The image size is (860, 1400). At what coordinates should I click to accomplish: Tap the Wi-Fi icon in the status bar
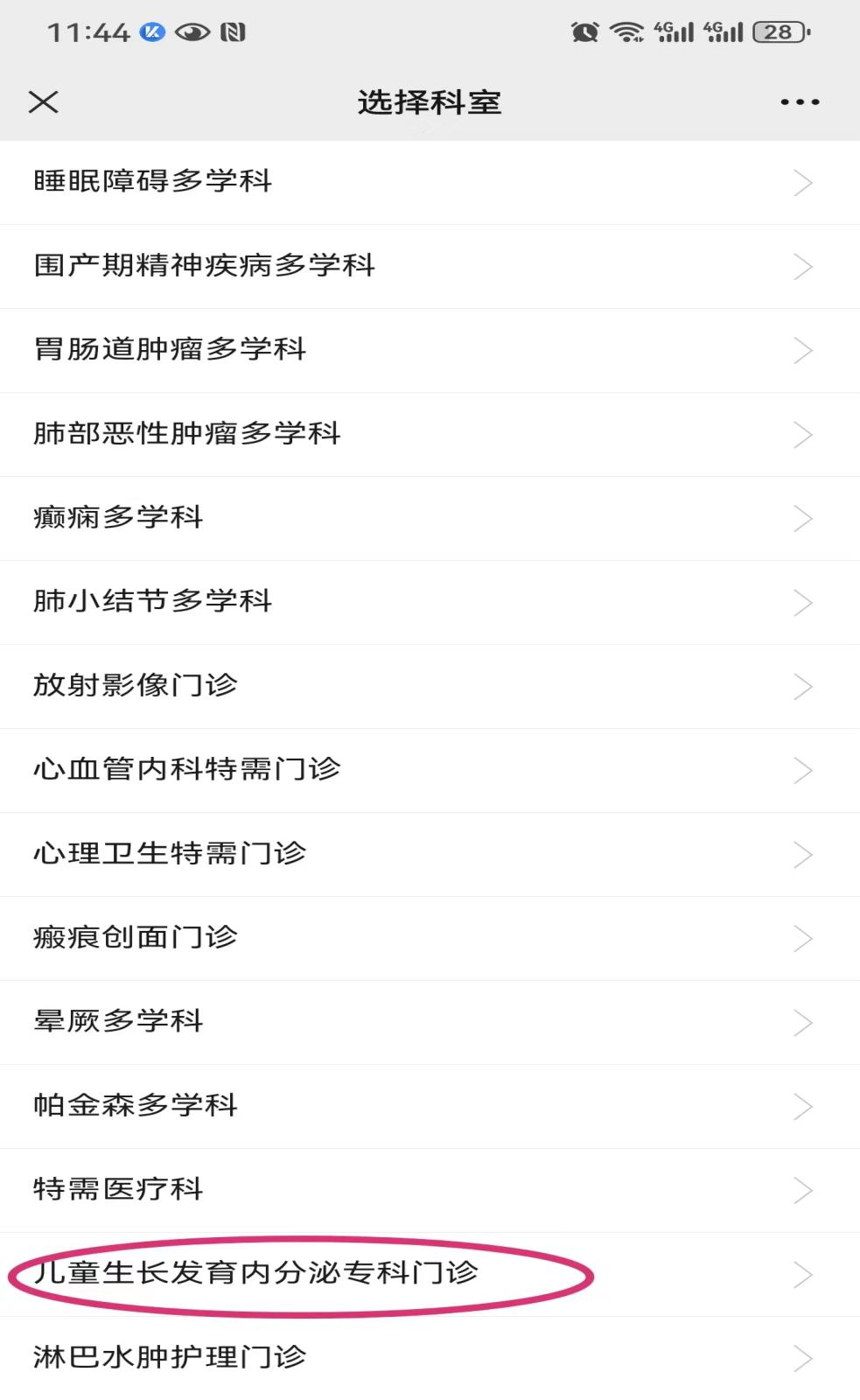click(x=626, y=31)
